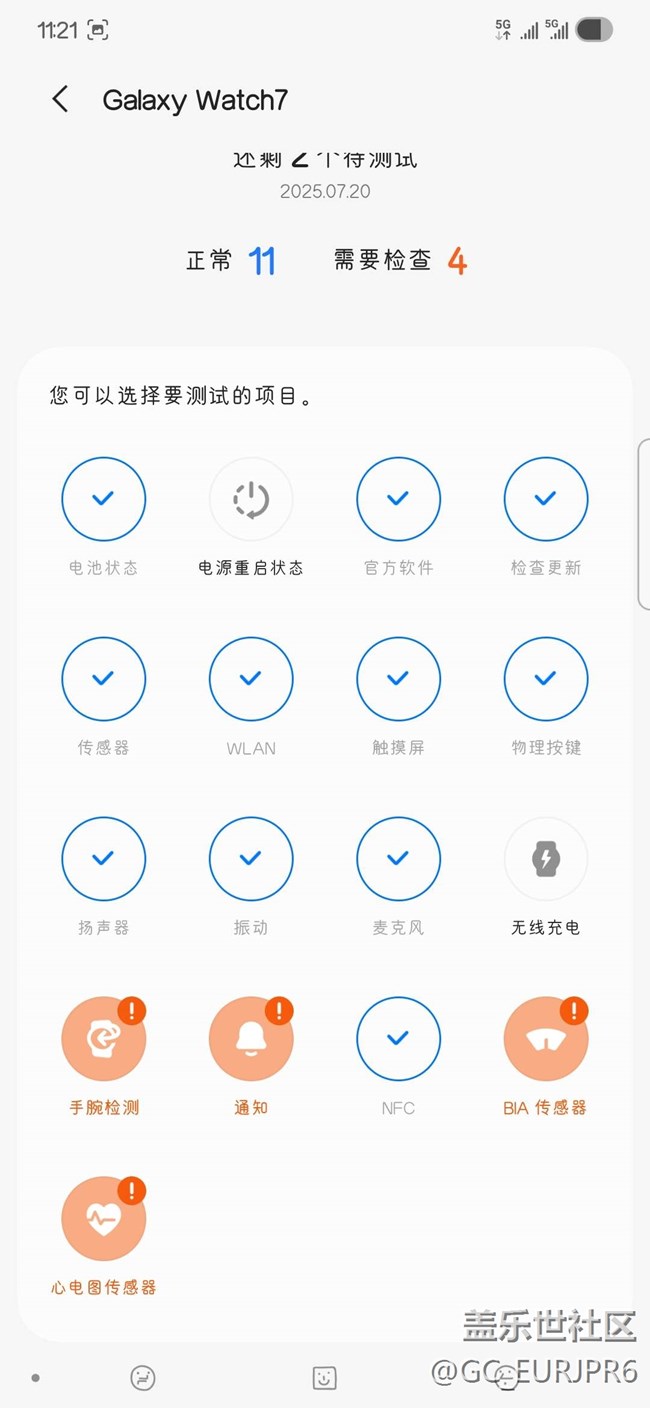Select the 物理按键 test
Screen dimensions: 650x1408
[x=545, y=679]
